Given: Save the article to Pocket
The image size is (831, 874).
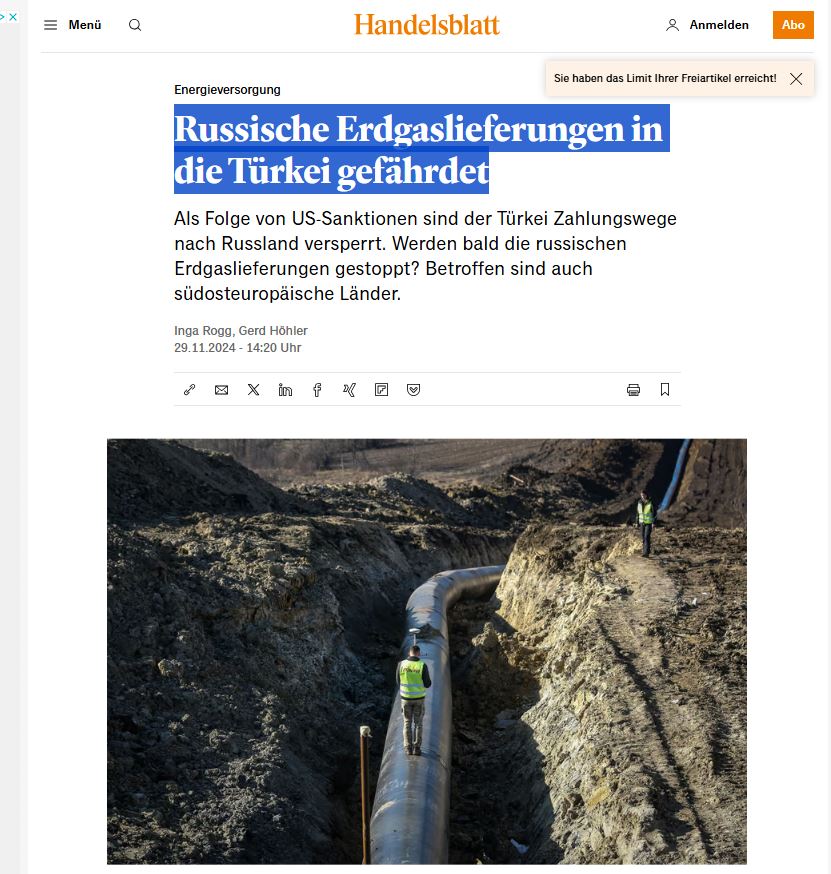Looking at the screenshot, I should [x=413, y=390].
